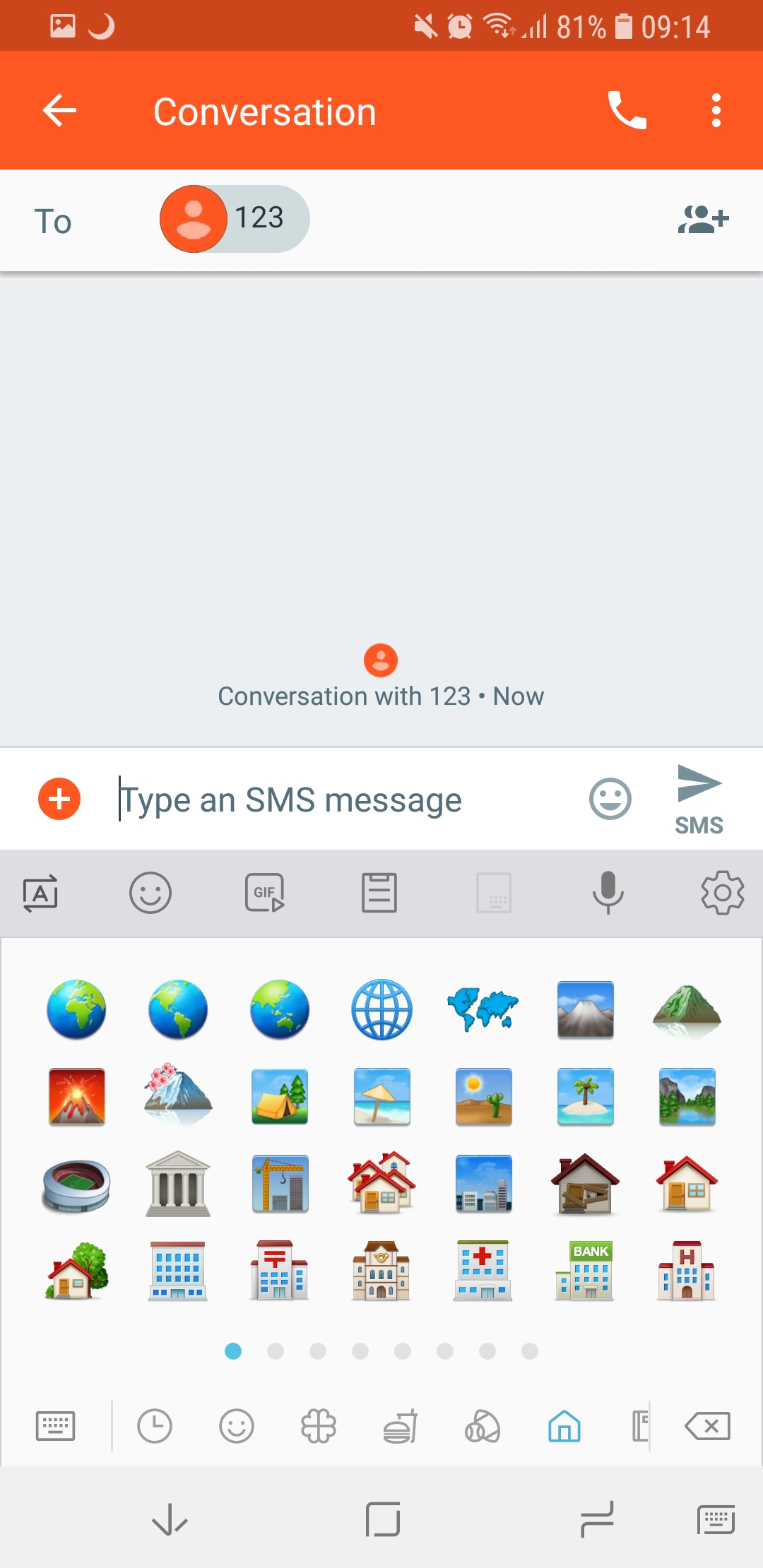Open the GIF keyboard option

[x=265, y=893]
